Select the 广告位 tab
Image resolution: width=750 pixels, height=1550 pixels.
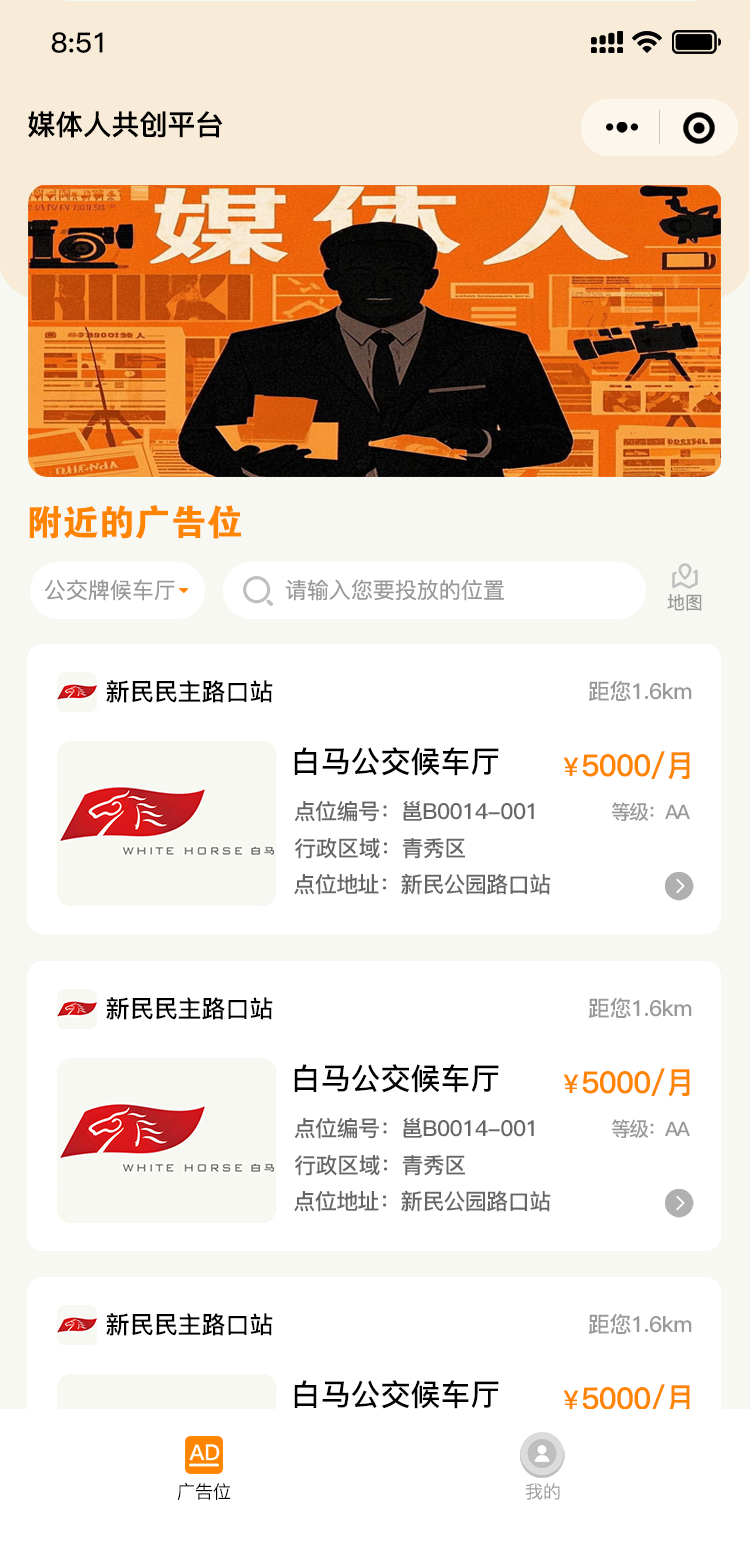tap(204, 1468)
